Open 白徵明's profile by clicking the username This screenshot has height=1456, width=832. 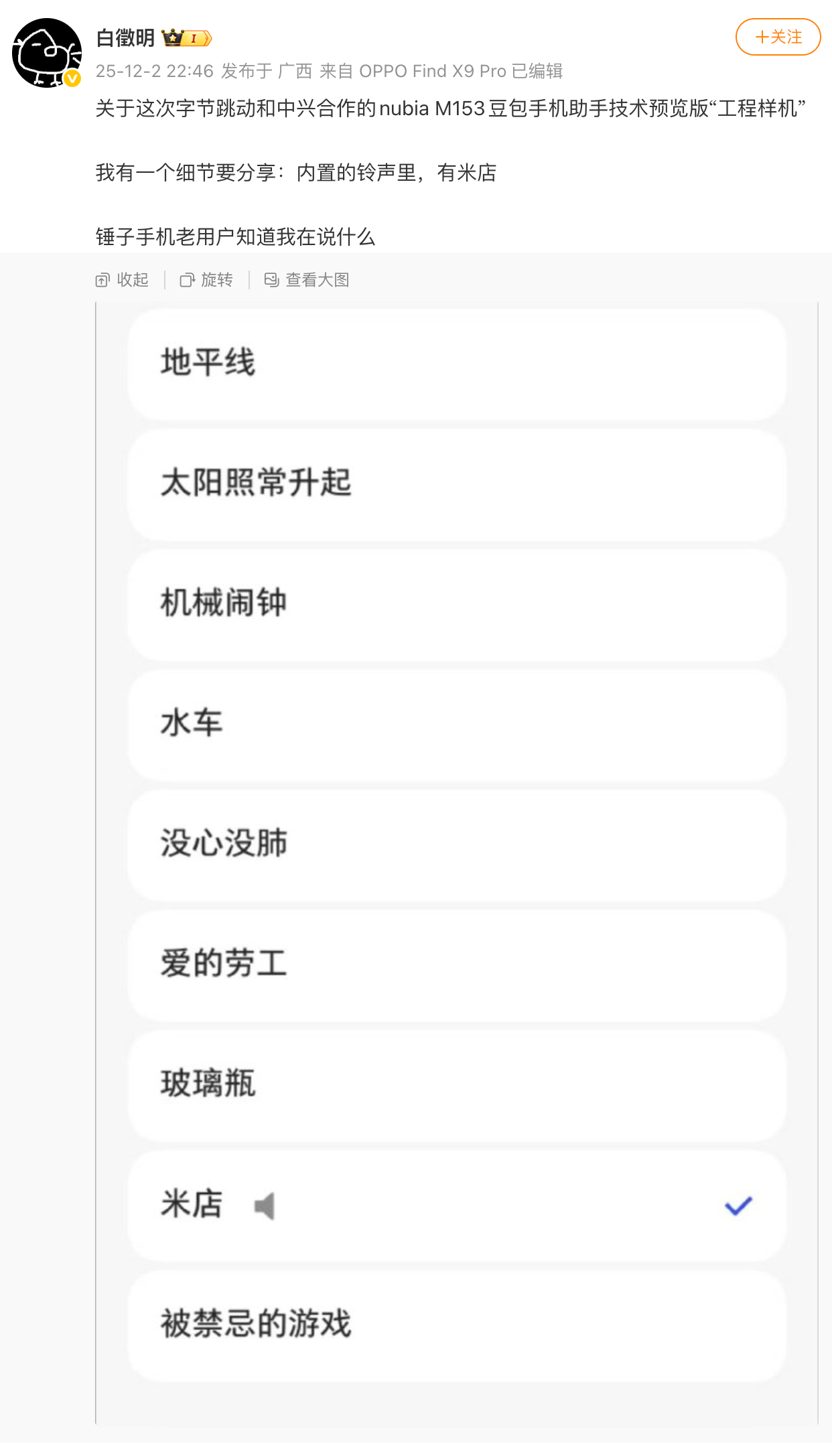[127, 39]
